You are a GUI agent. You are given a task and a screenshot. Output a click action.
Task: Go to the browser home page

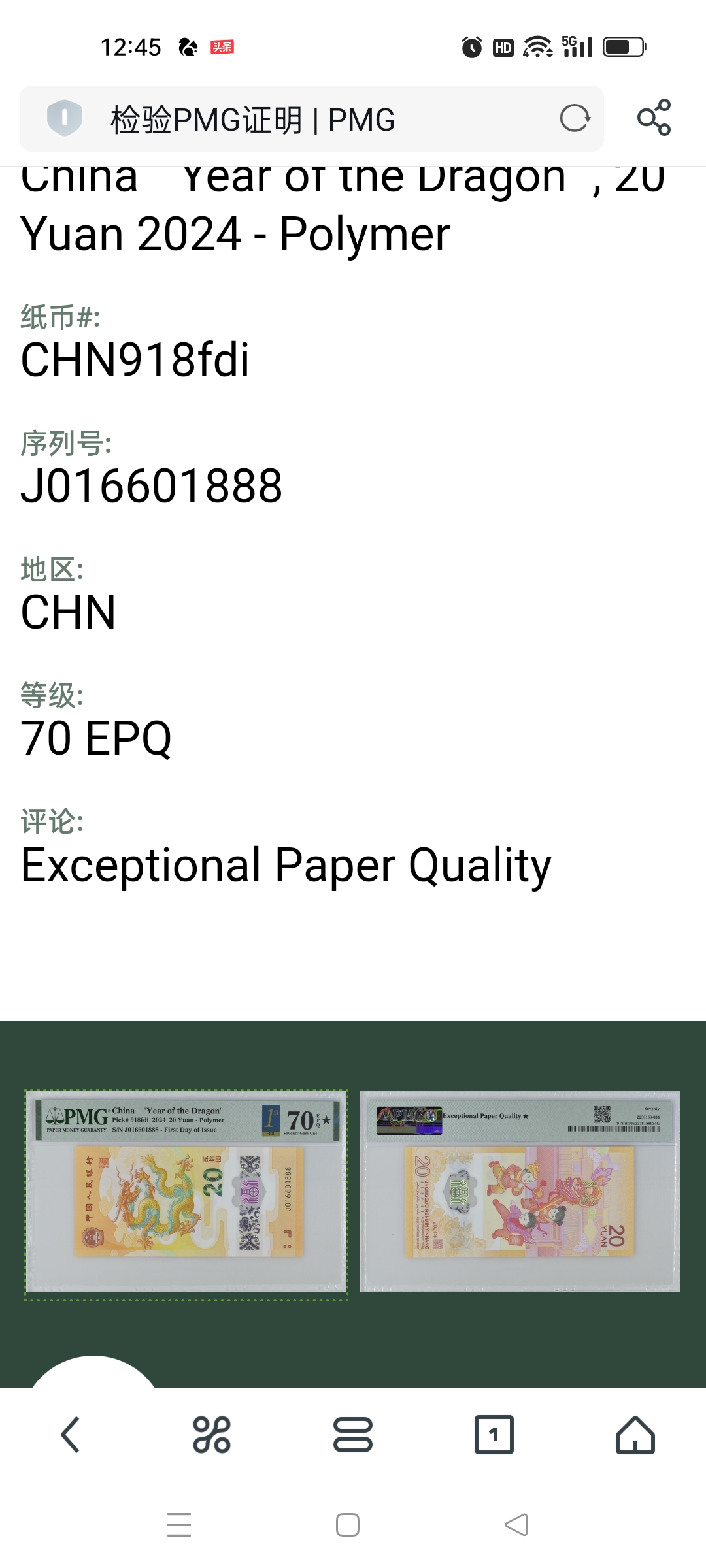[635, 1435]
